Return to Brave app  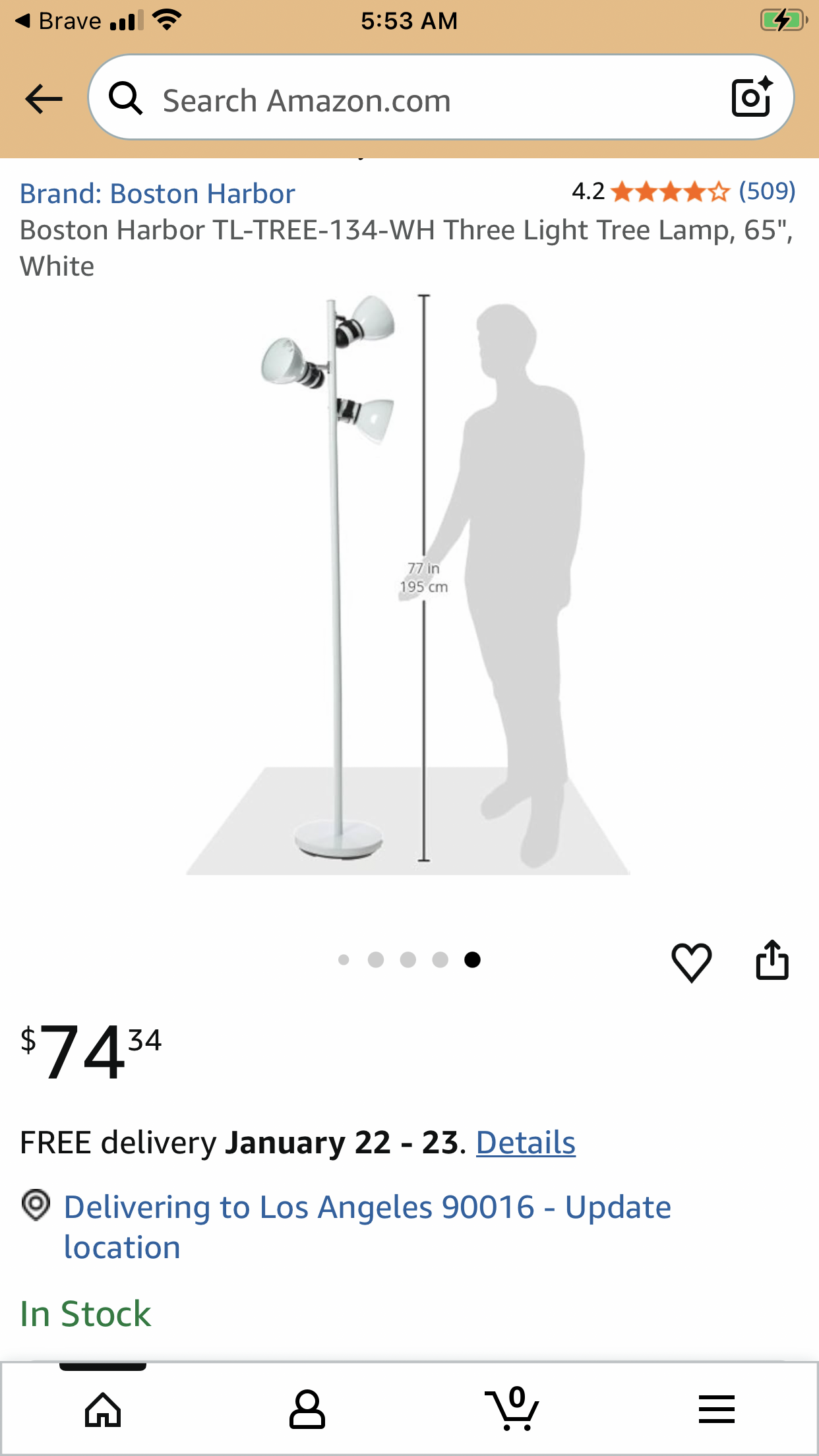[58, 21]
